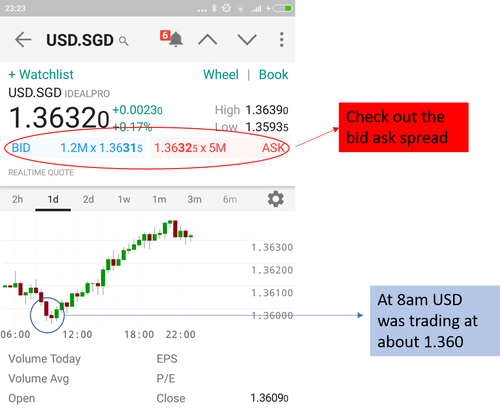Tap the ASK 1.36325 x 5M quote
The height and width of the screenshot is (411, 500).
[219, 148]
